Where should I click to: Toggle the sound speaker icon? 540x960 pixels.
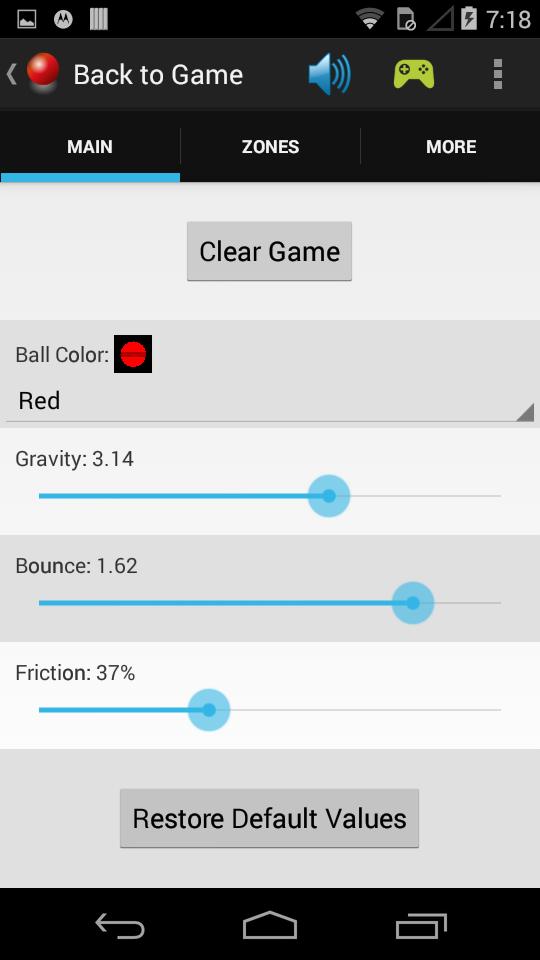pyautogui.click(x=329, y=74)
